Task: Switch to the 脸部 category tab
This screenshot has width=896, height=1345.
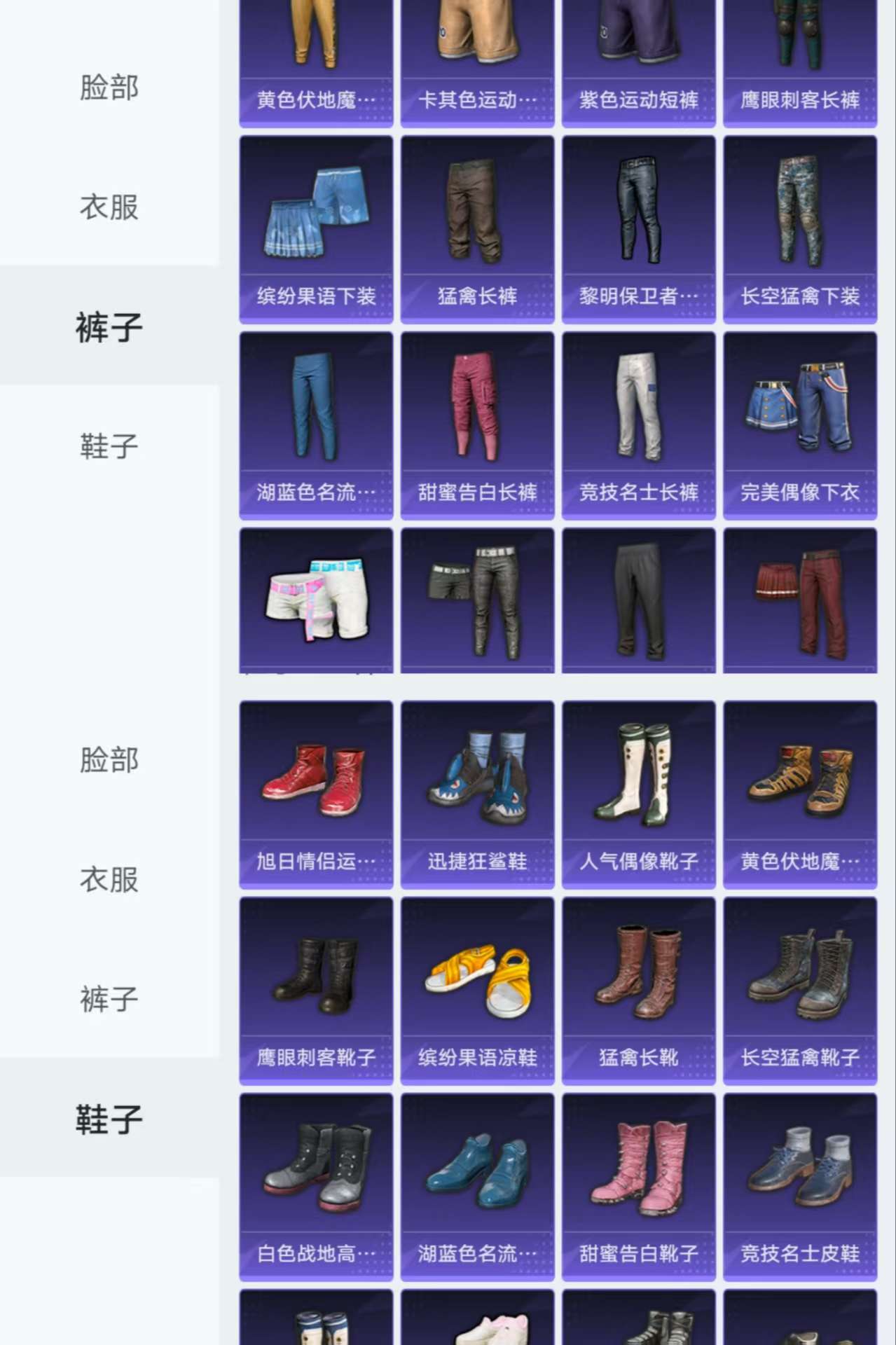Action: point(109,88)
